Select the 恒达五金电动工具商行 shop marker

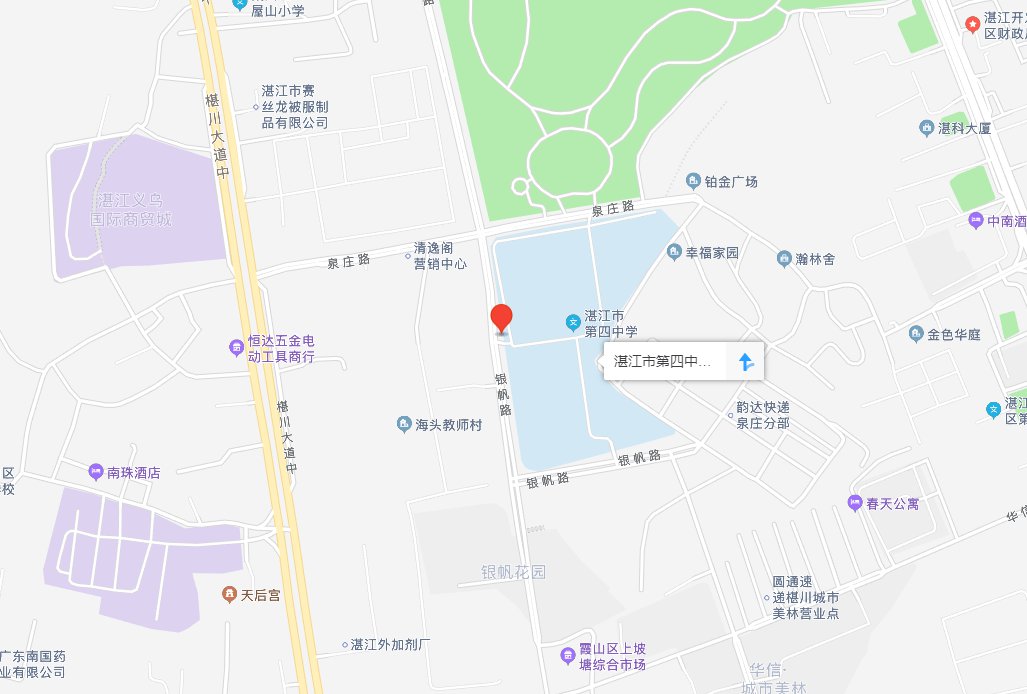(x=235, y=348)
